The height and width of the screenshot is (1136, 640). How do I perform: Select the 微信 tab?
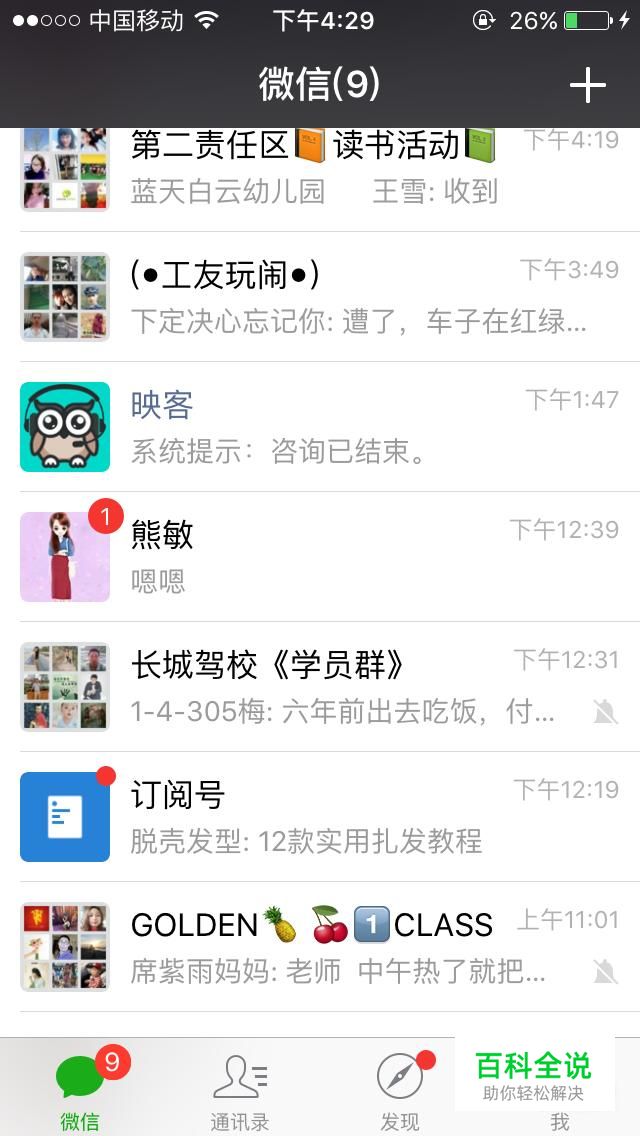pyautogui.click(x=80, y=1092)
